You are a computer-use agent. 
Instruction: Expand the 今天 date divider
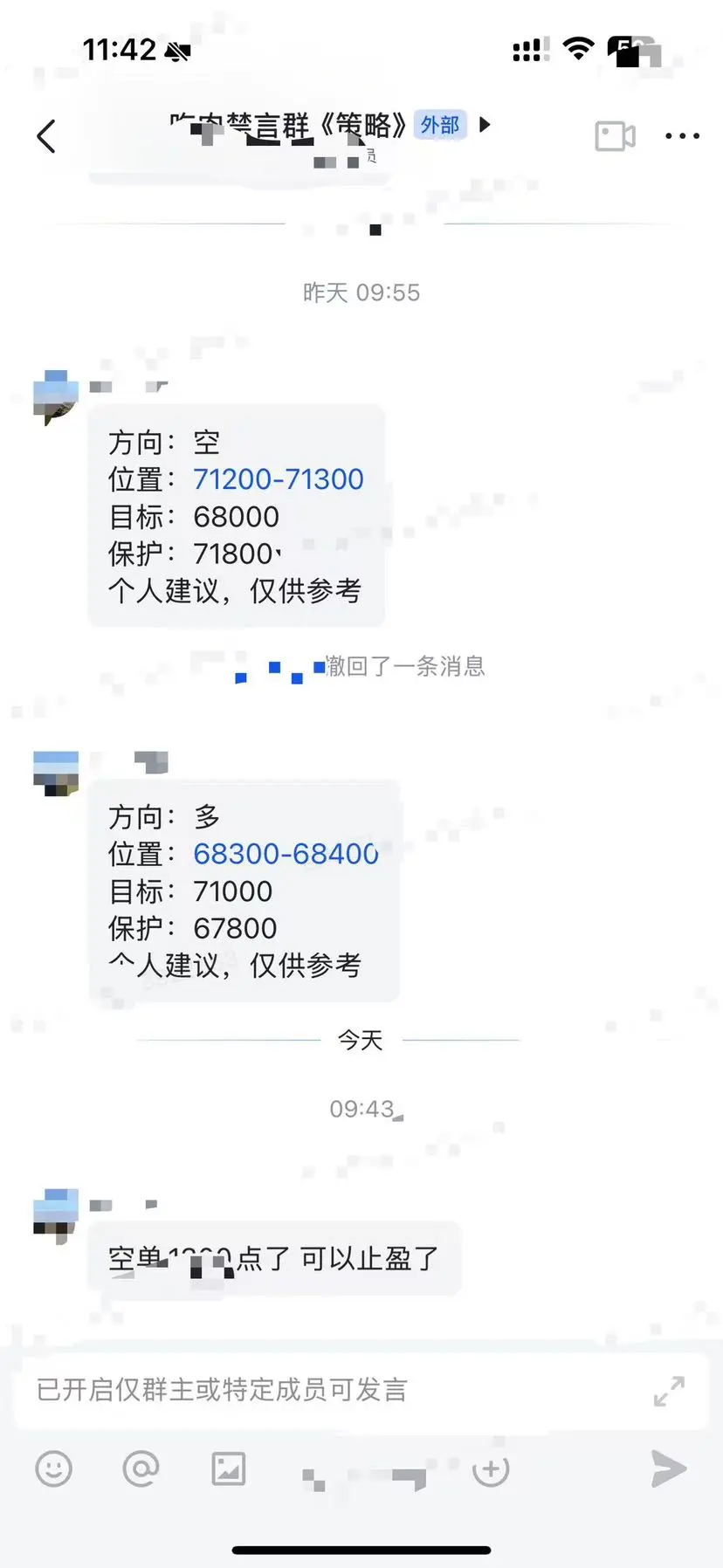(x=361, y=1040)
